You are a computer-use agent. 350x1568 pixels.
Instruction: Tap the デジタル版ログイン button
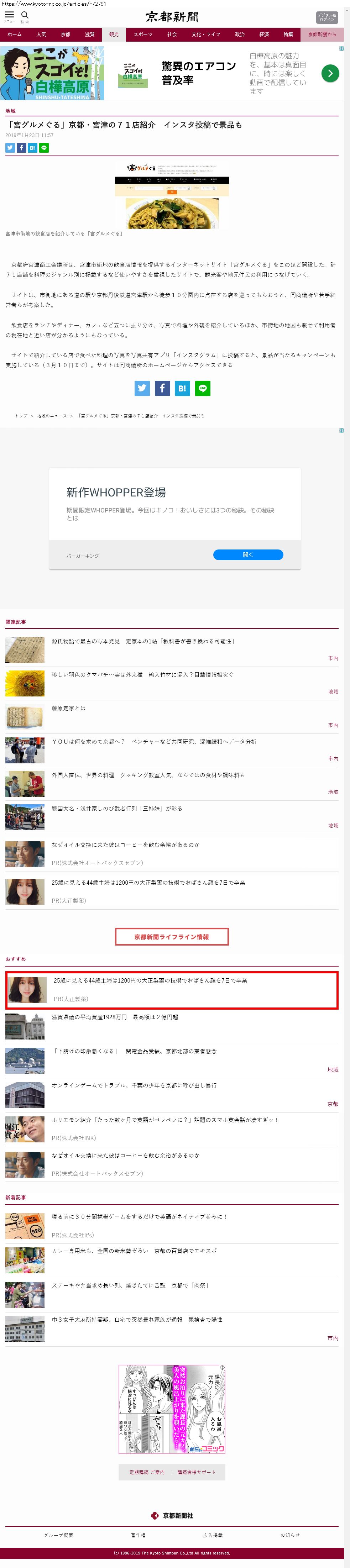pos(326,17)
